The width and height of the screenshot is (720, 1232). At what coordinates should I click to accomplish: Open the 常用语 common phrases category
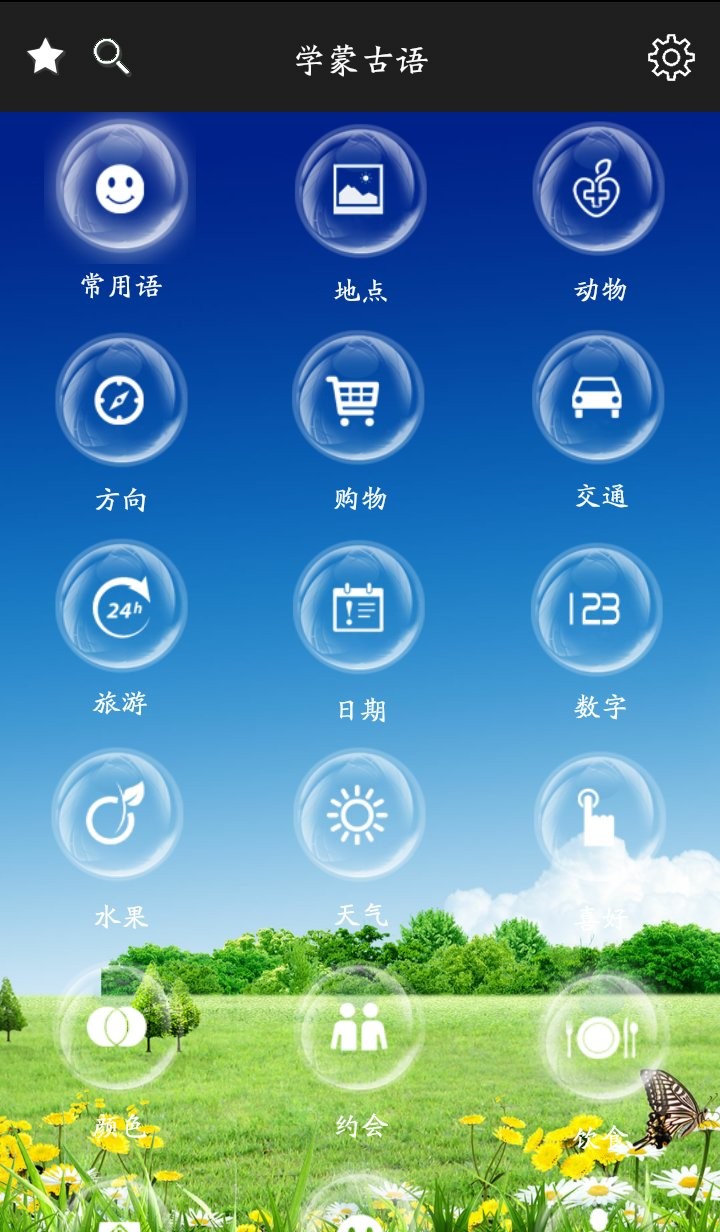tap(122, 190)
